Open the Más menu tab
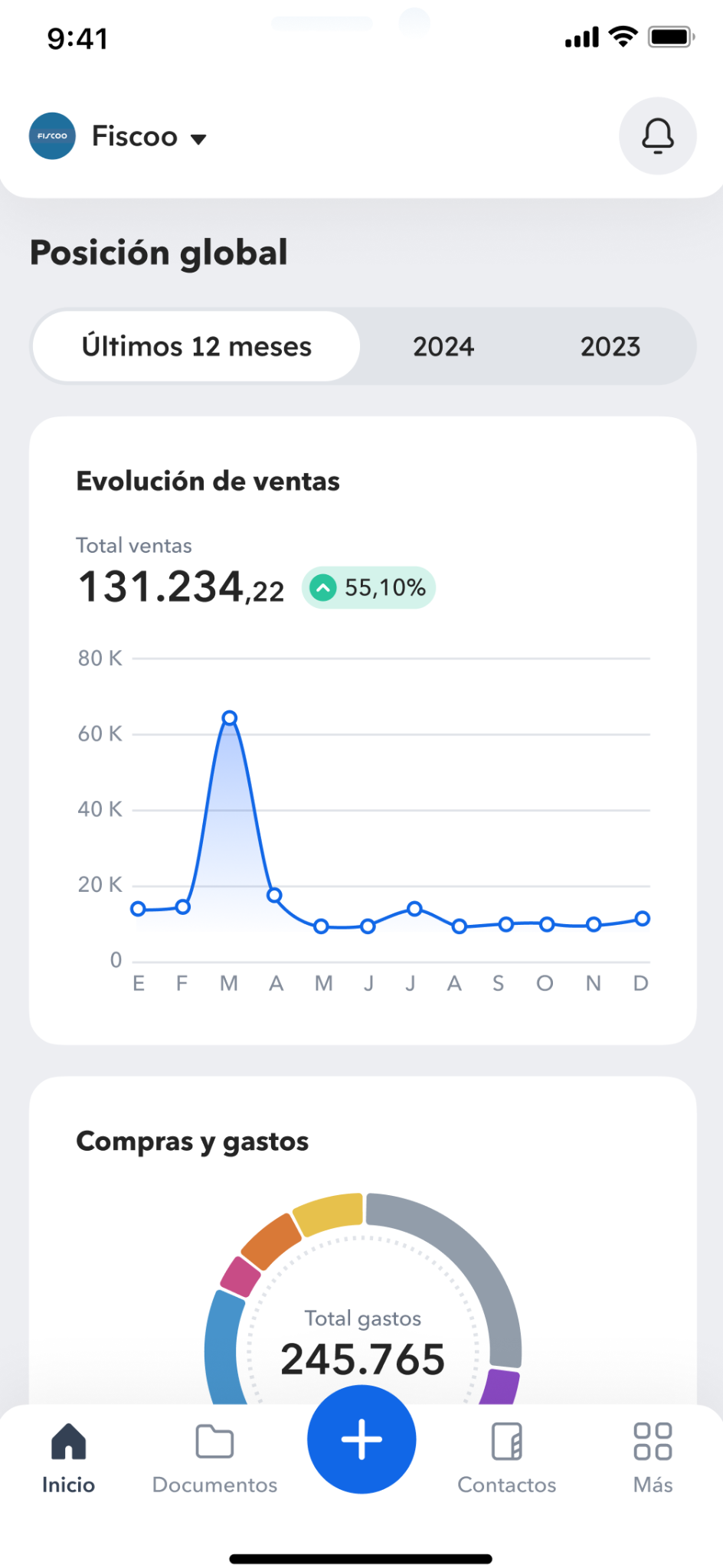Viewport: 723px width, 1568px height. pos(653,1459)
